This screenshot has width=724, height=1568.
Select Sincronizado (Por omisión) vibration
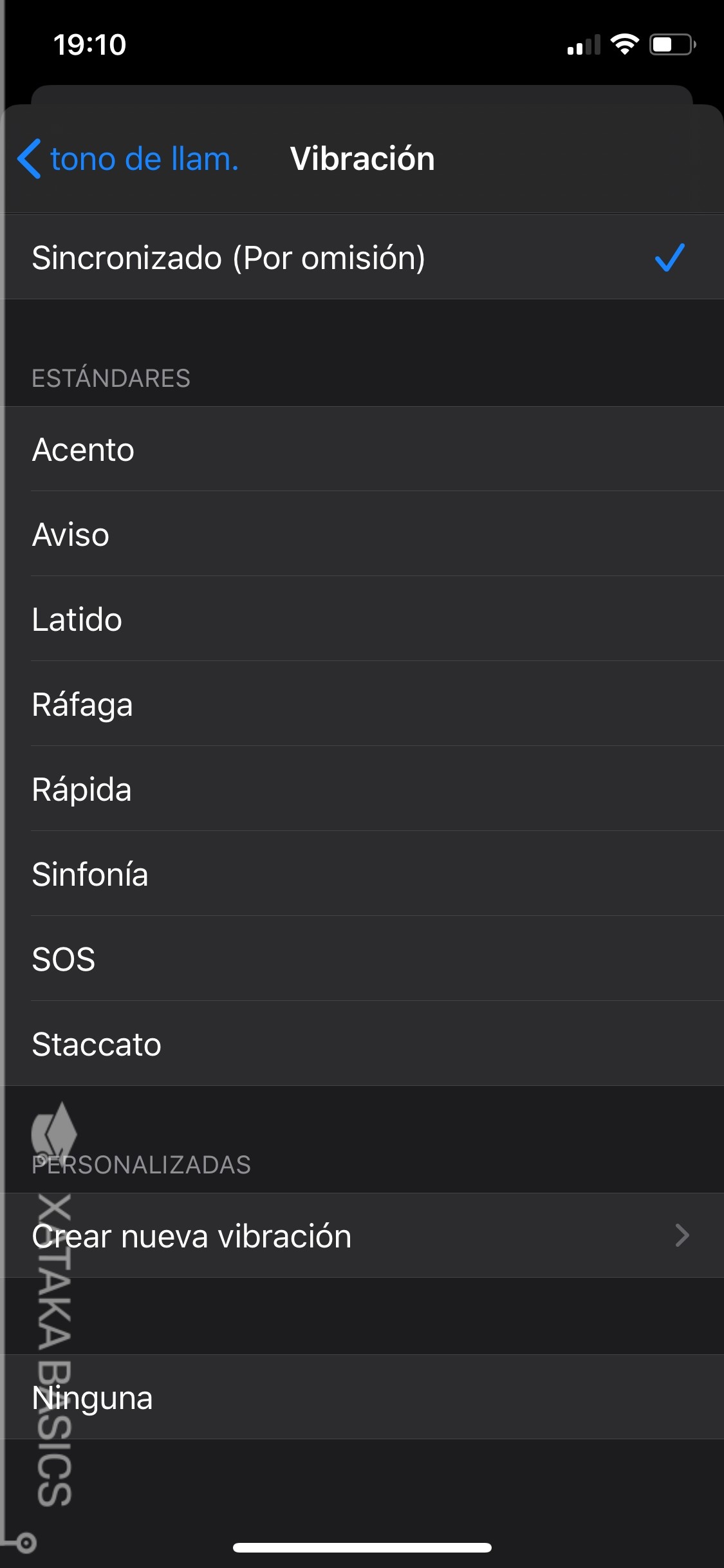coord(364,257)
